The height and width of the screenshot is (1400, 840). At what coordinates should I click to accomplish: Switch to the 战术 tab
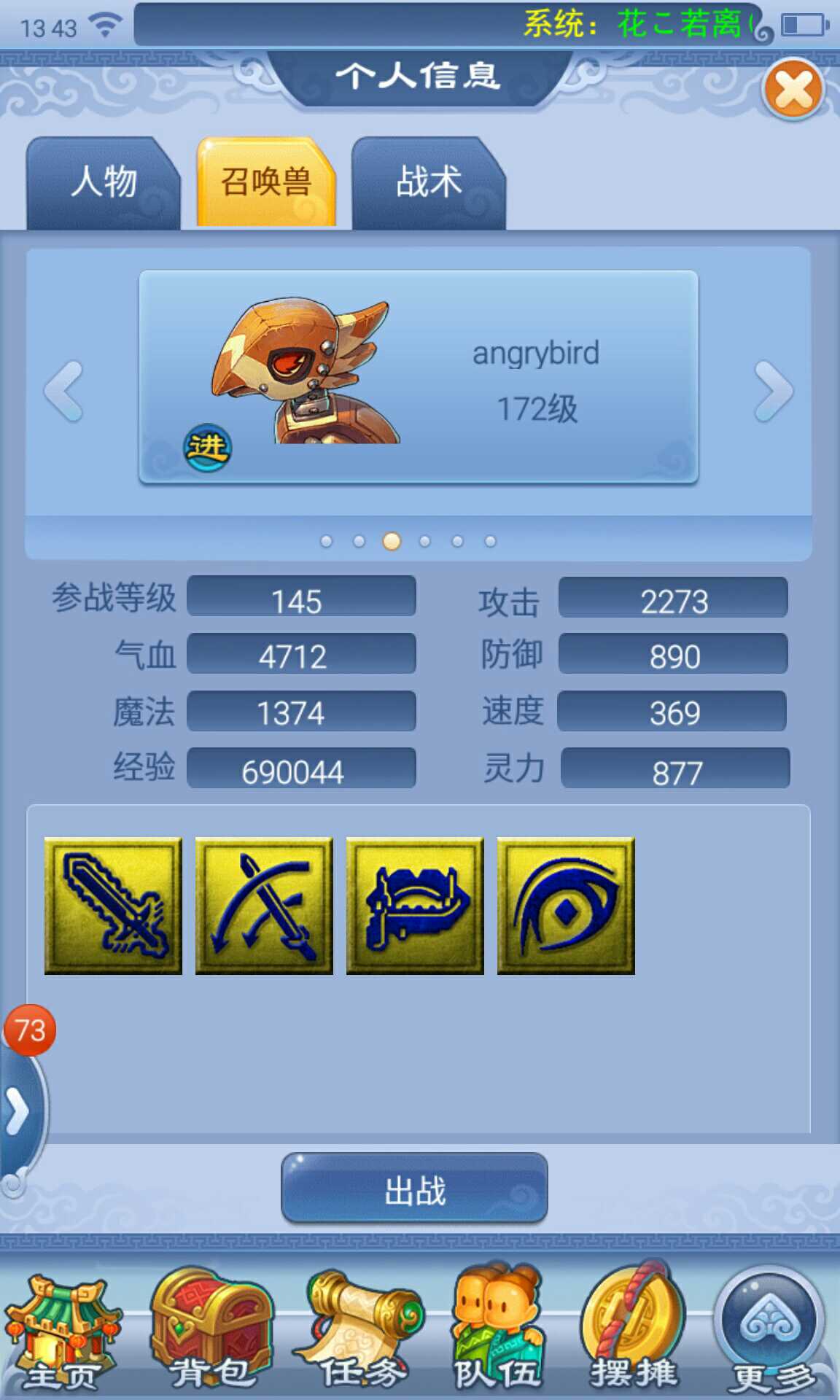[428, 182]
